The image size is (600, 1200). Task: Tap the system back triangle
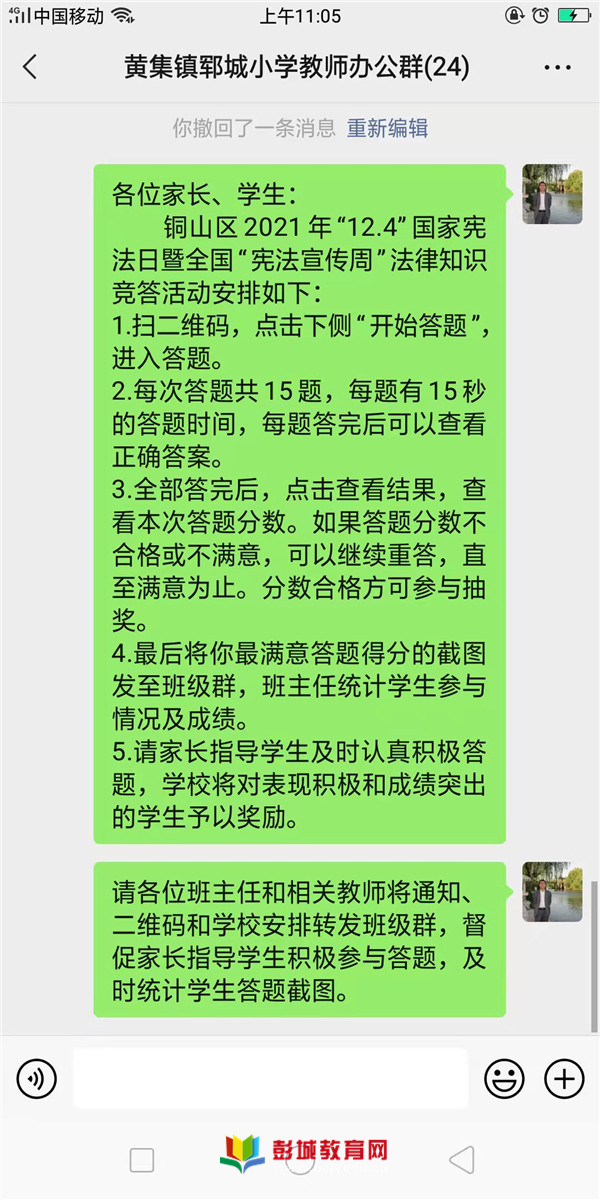(461, 1160)
